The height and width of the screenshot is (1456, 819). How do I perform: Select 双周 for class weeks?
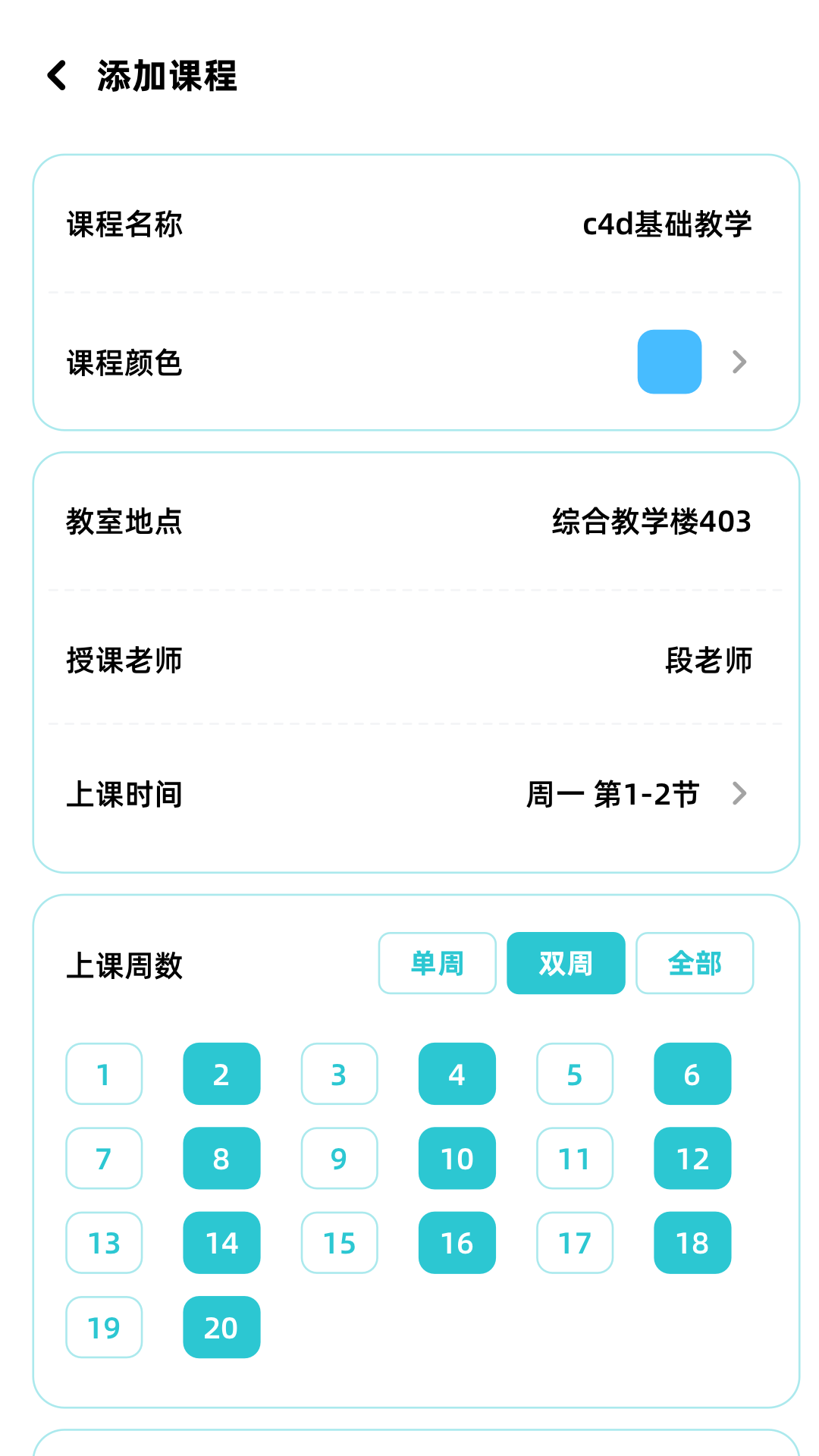coord(566,963)
